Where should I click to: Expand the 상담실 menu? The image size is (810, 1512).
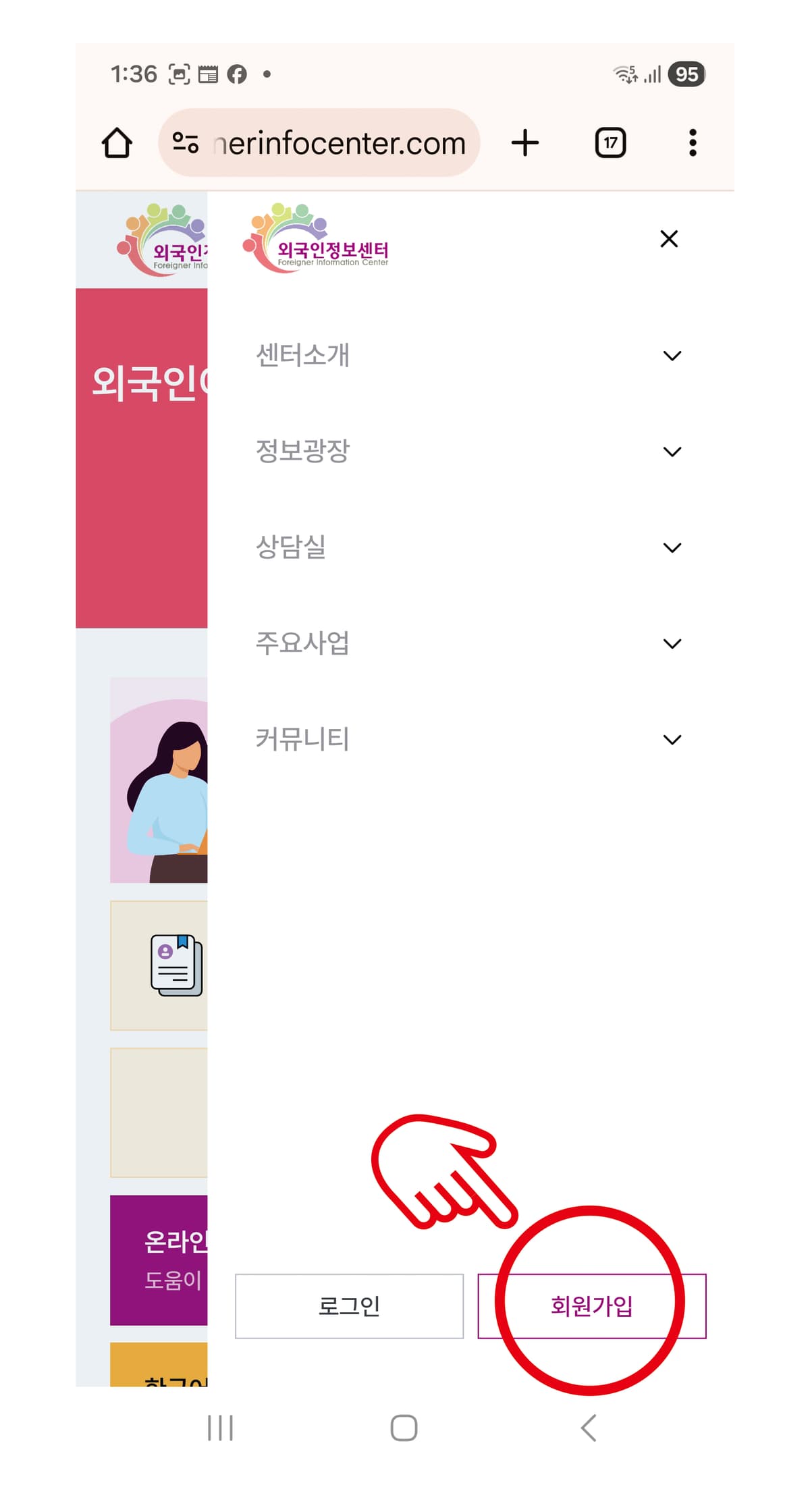[470, 547]
